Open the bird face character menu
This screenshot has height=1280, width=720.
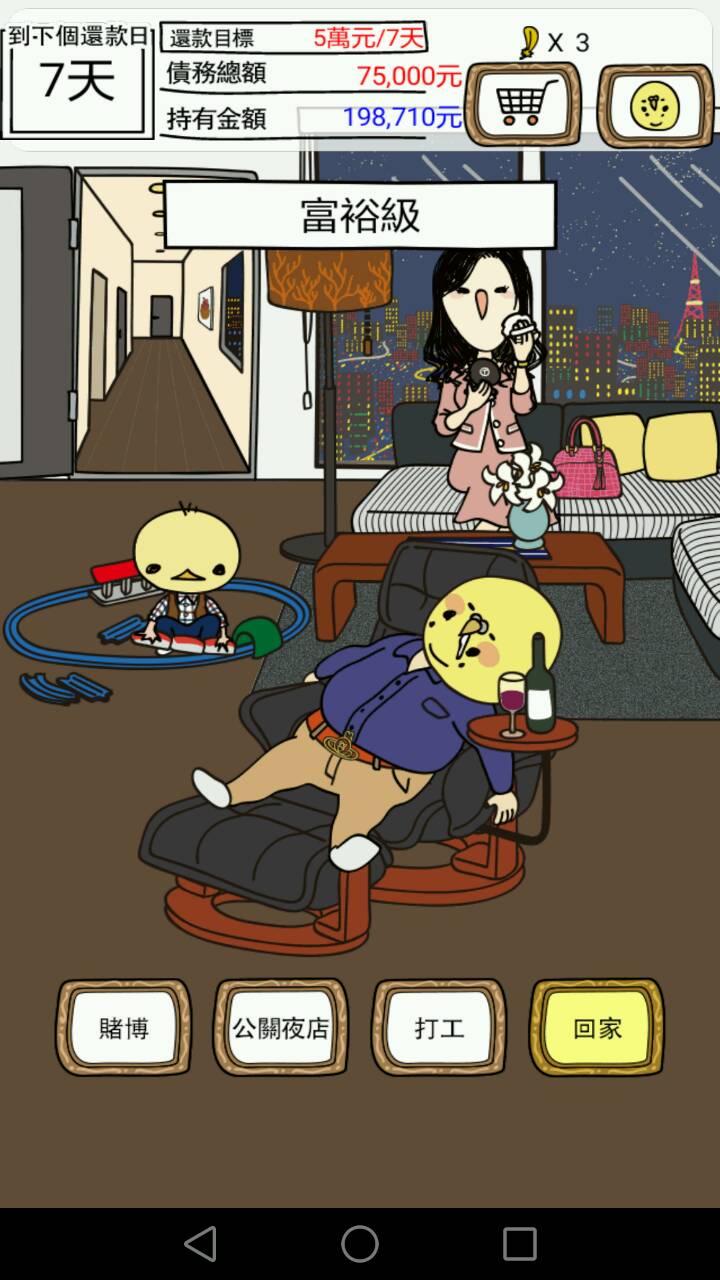[655, 105]
